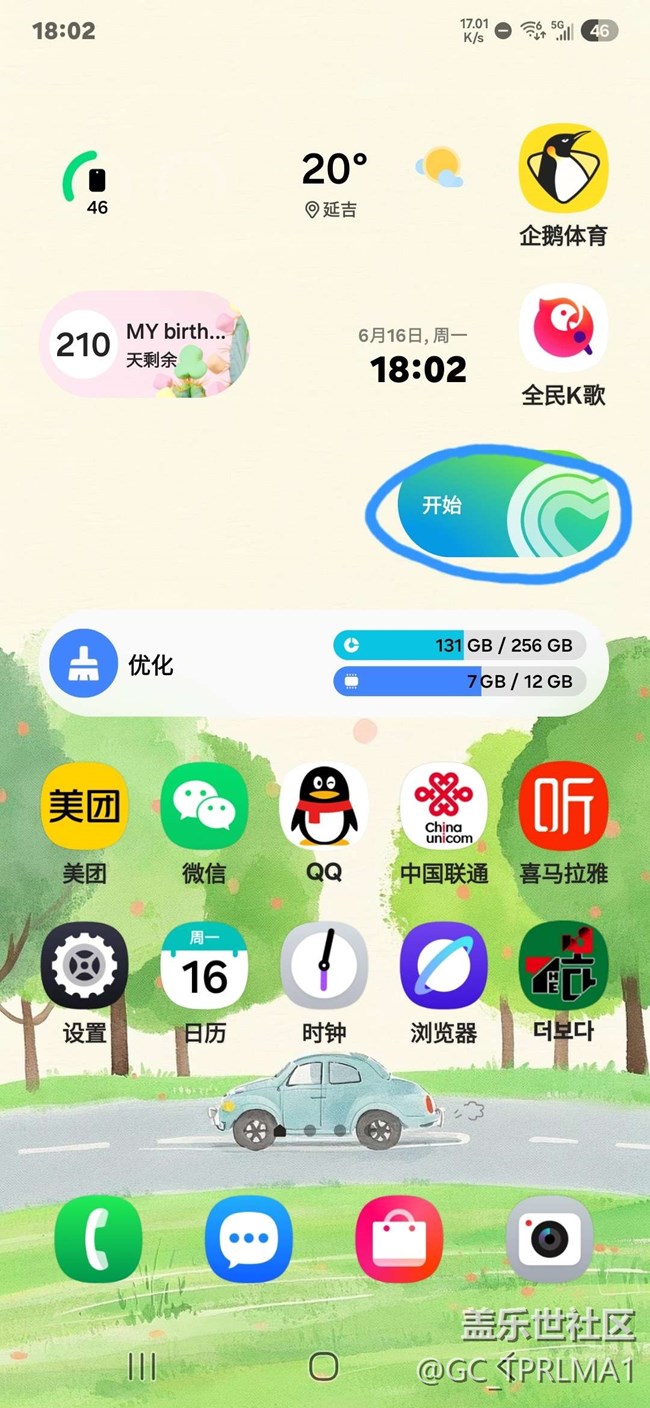
Task: Open the store app with shopping bag icon
Action: tap(399, 1239)
